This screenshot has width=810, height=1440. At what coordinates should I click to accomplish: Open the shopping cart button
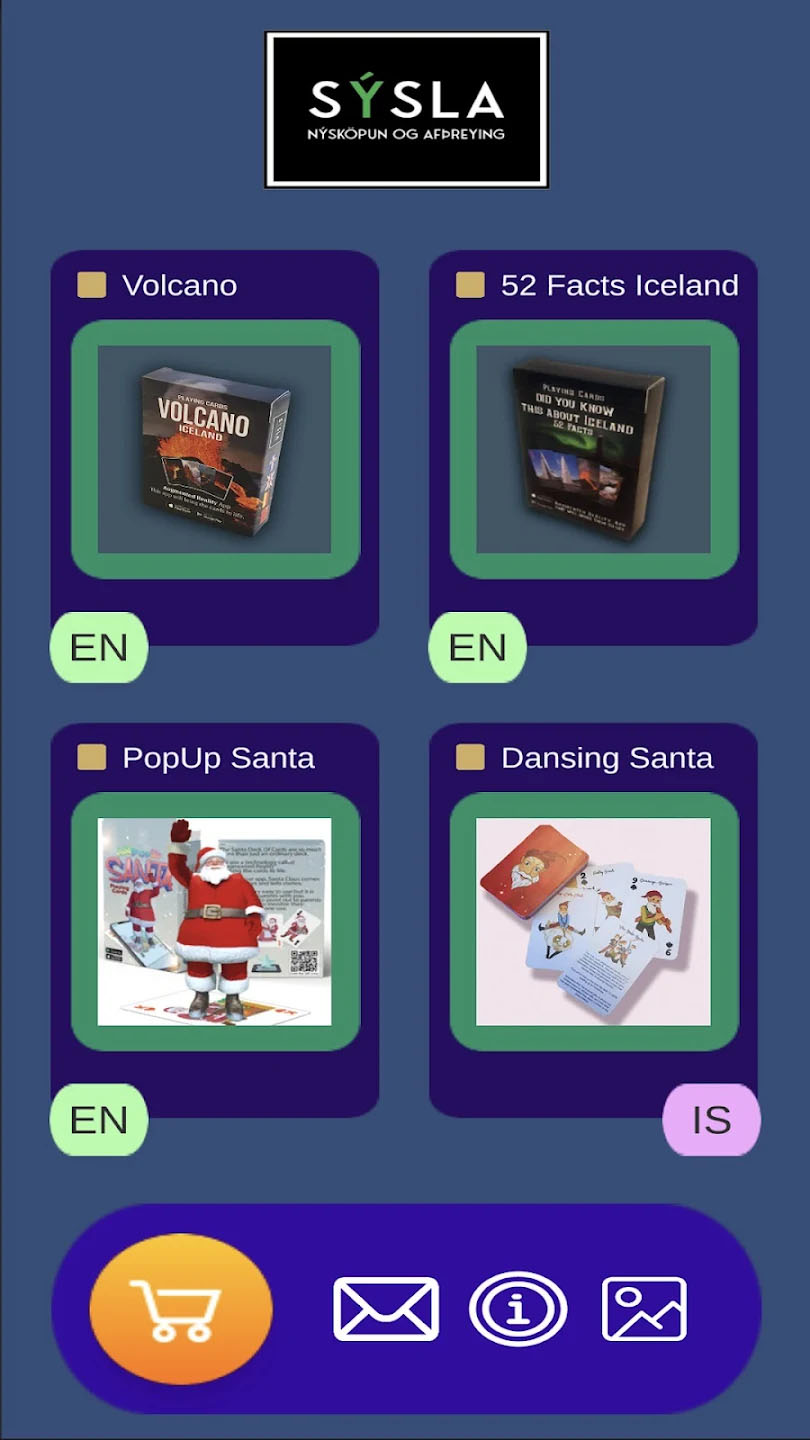click(181, 1308)
